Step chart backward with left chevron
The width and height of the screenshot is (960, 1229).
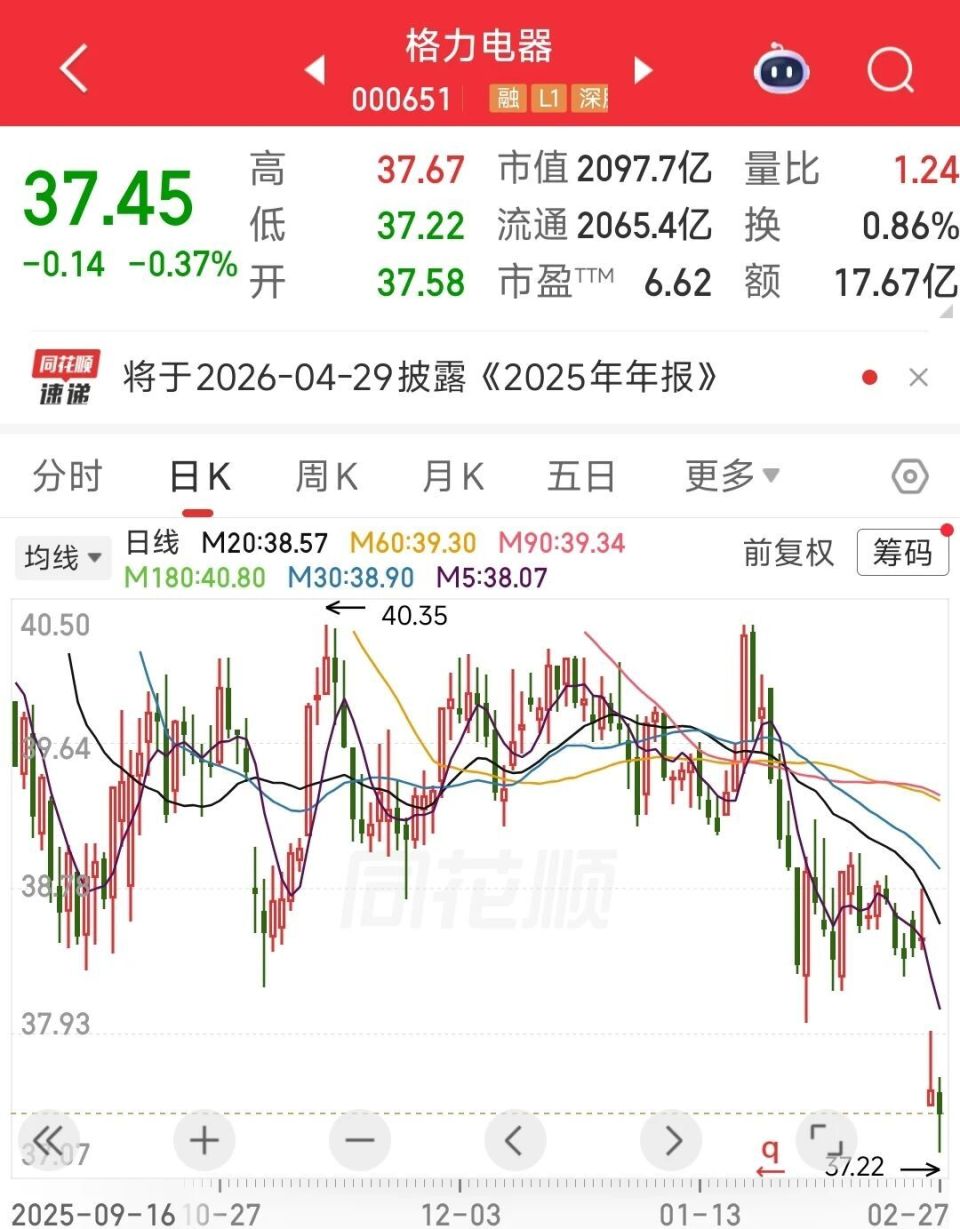(515, 1139)
